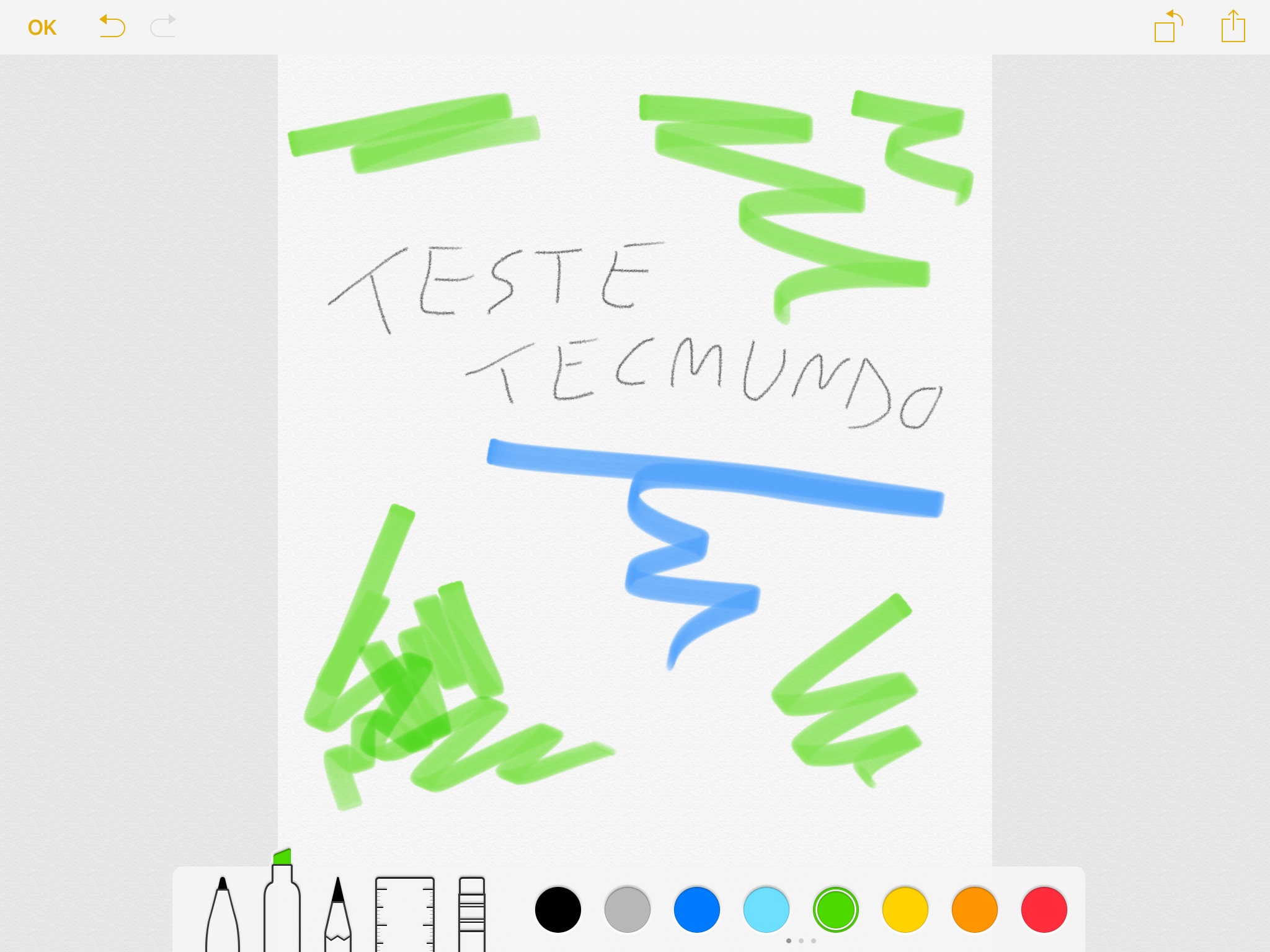
Task: Choose the pencil tool
Action: click(x=338, y=914)
